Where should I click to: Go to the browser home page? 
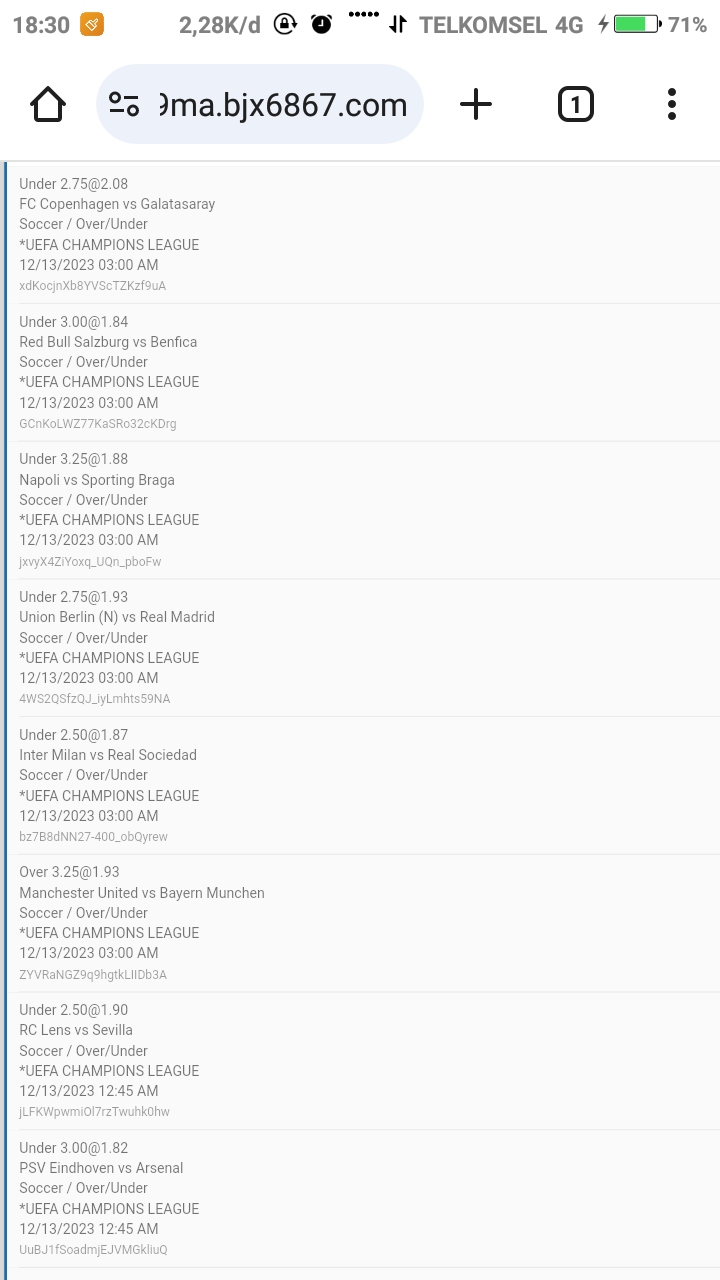(x=48, y=104)
